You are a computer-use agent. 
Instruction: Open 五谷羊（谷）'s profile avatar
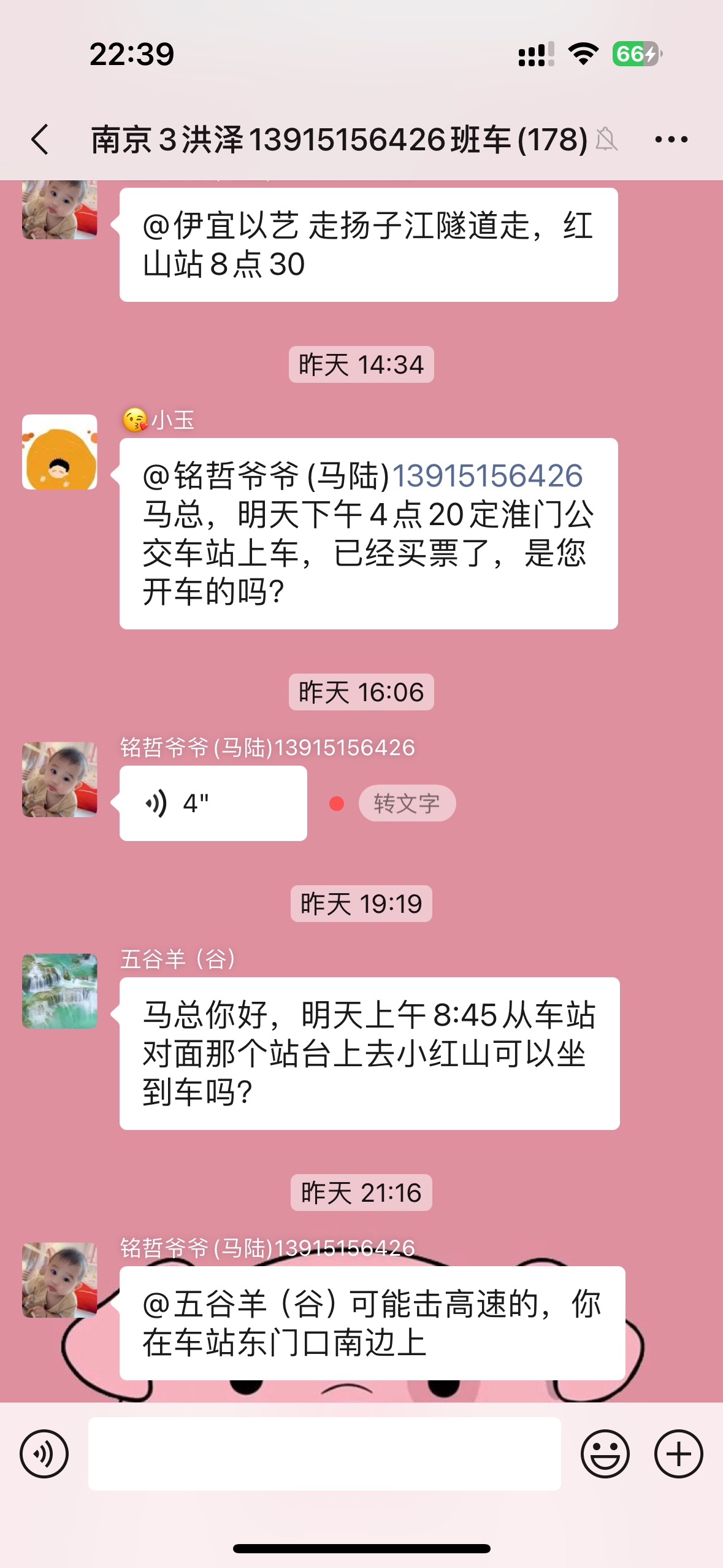coord(59,991)
